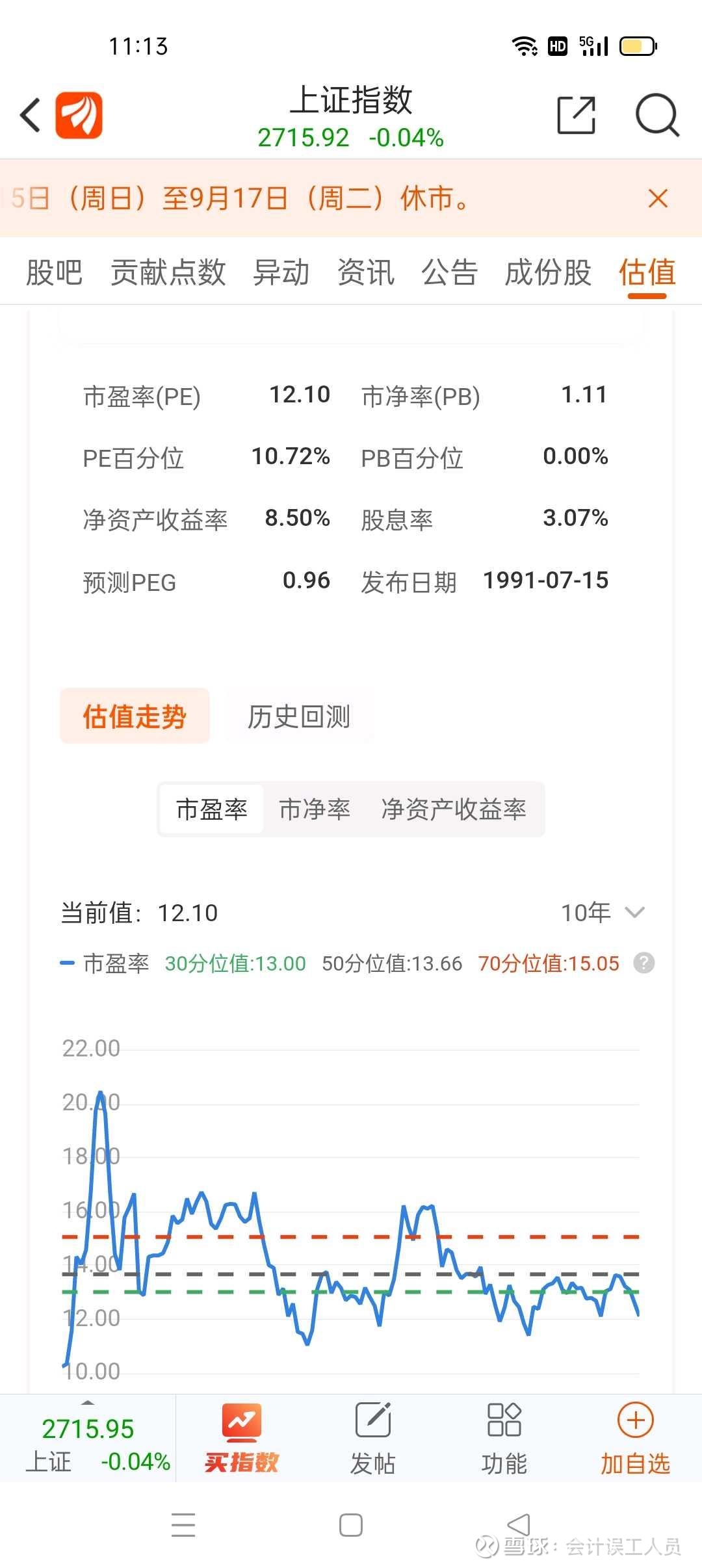Open the 功能 menu
This screenshot has height=1568, width=702.
point(504,1438)
